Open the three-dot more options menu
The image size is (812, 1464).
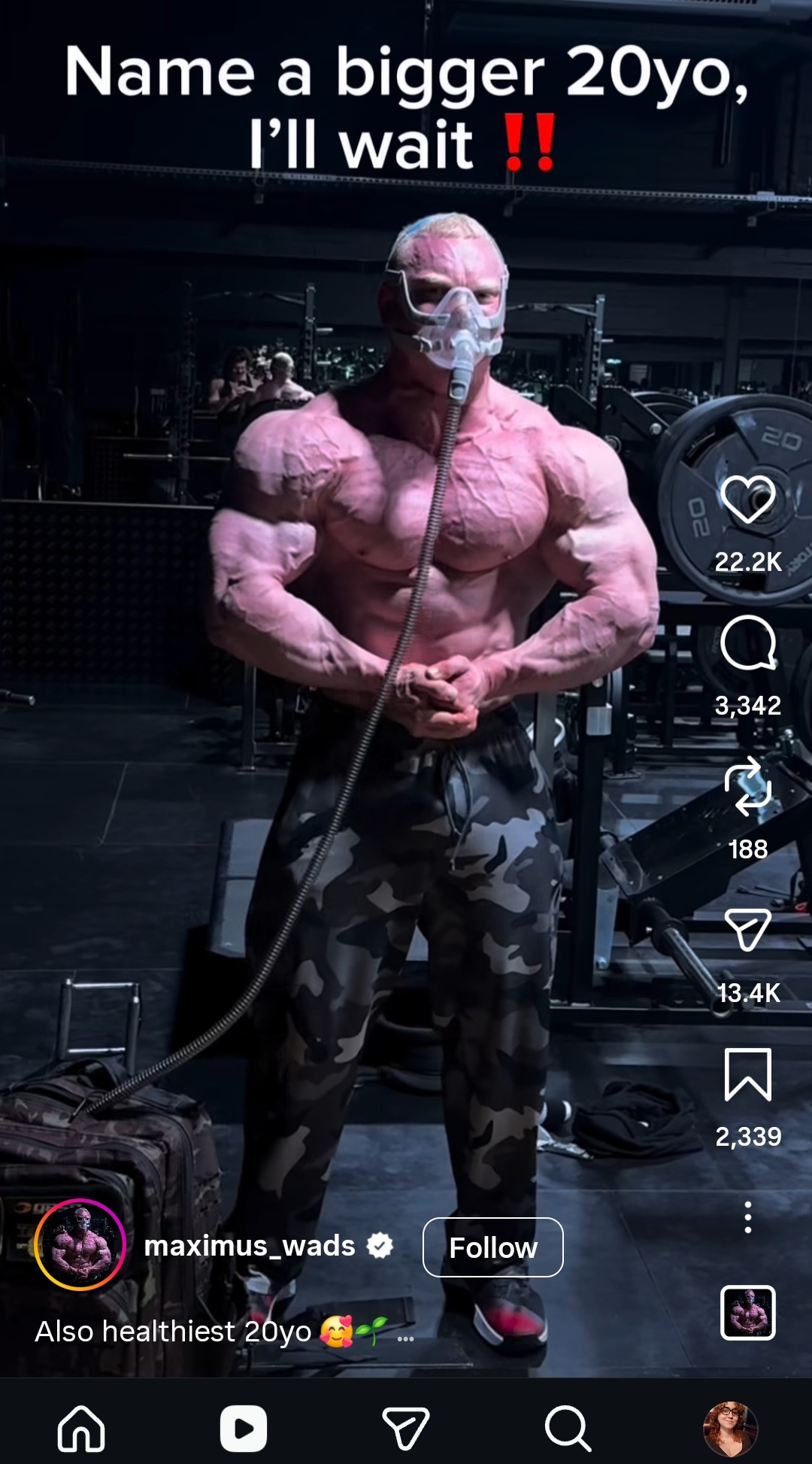[747, 1217]
